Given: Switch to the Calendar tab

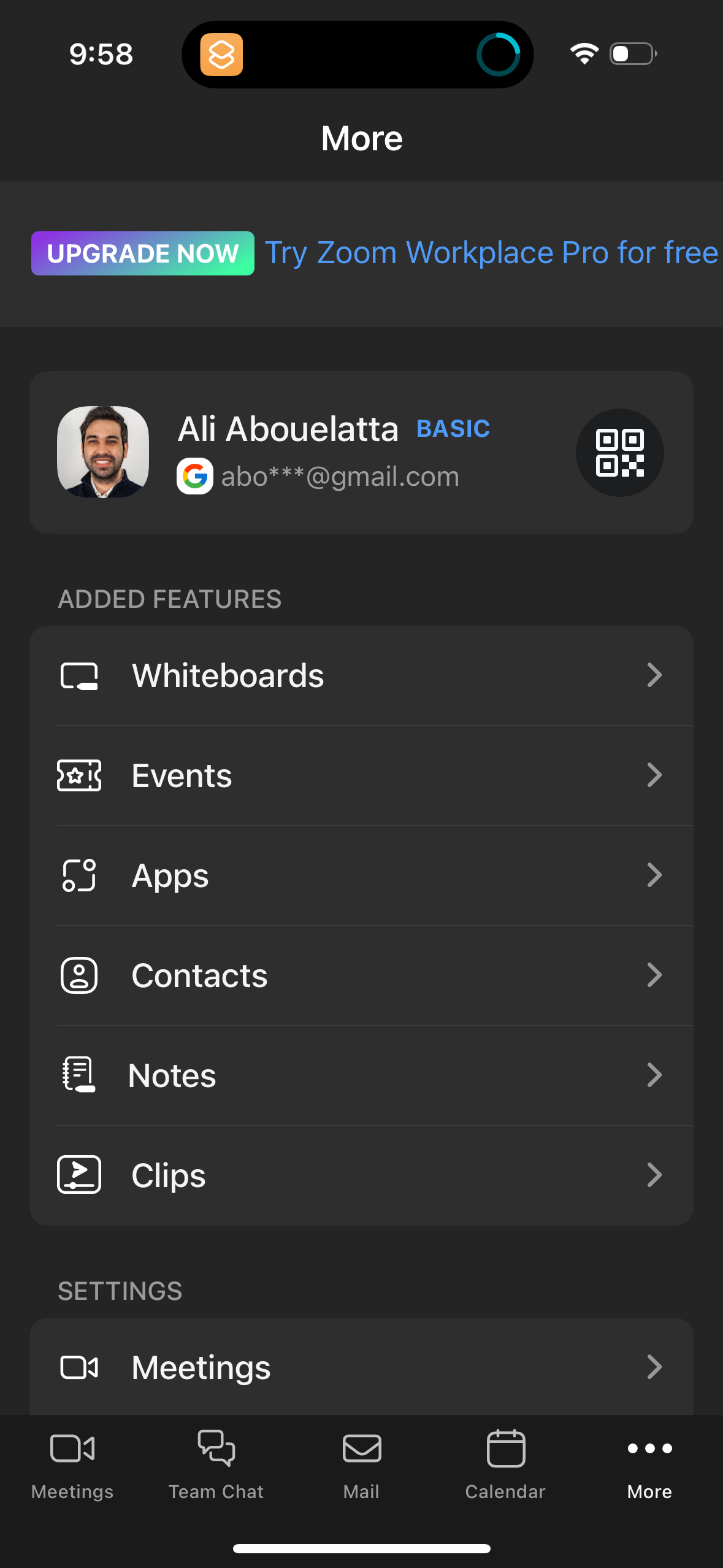Looking at the screenshot, I should point(505,1466).
